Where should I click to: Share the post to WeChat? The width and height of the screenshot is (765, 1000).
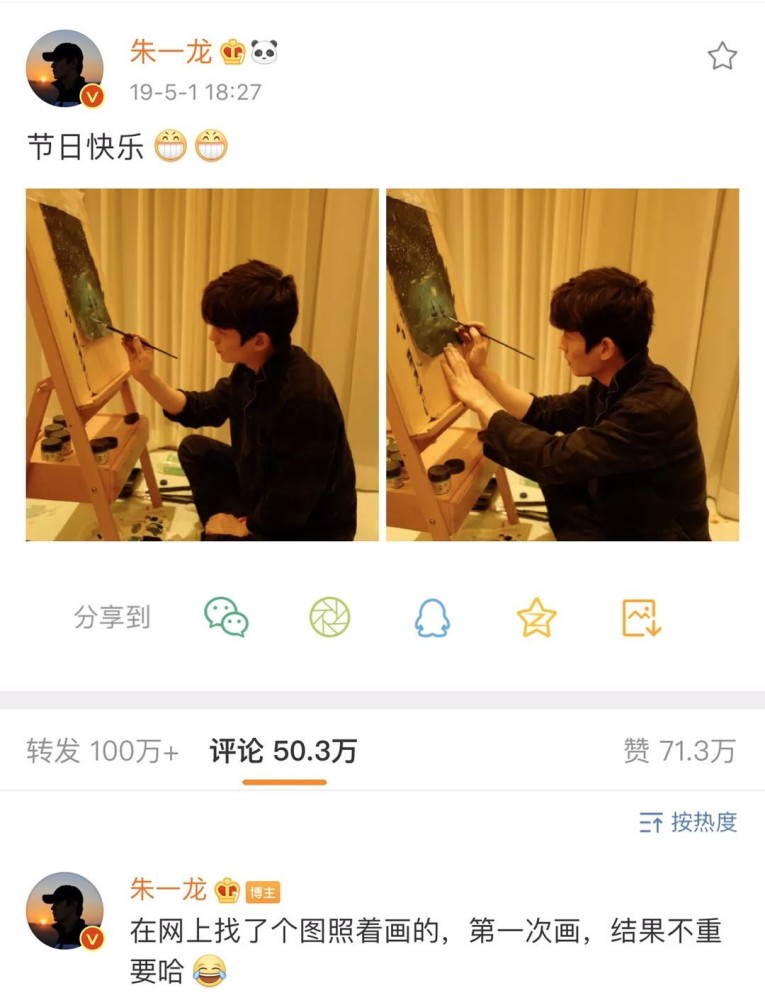(x=226, y=617)
